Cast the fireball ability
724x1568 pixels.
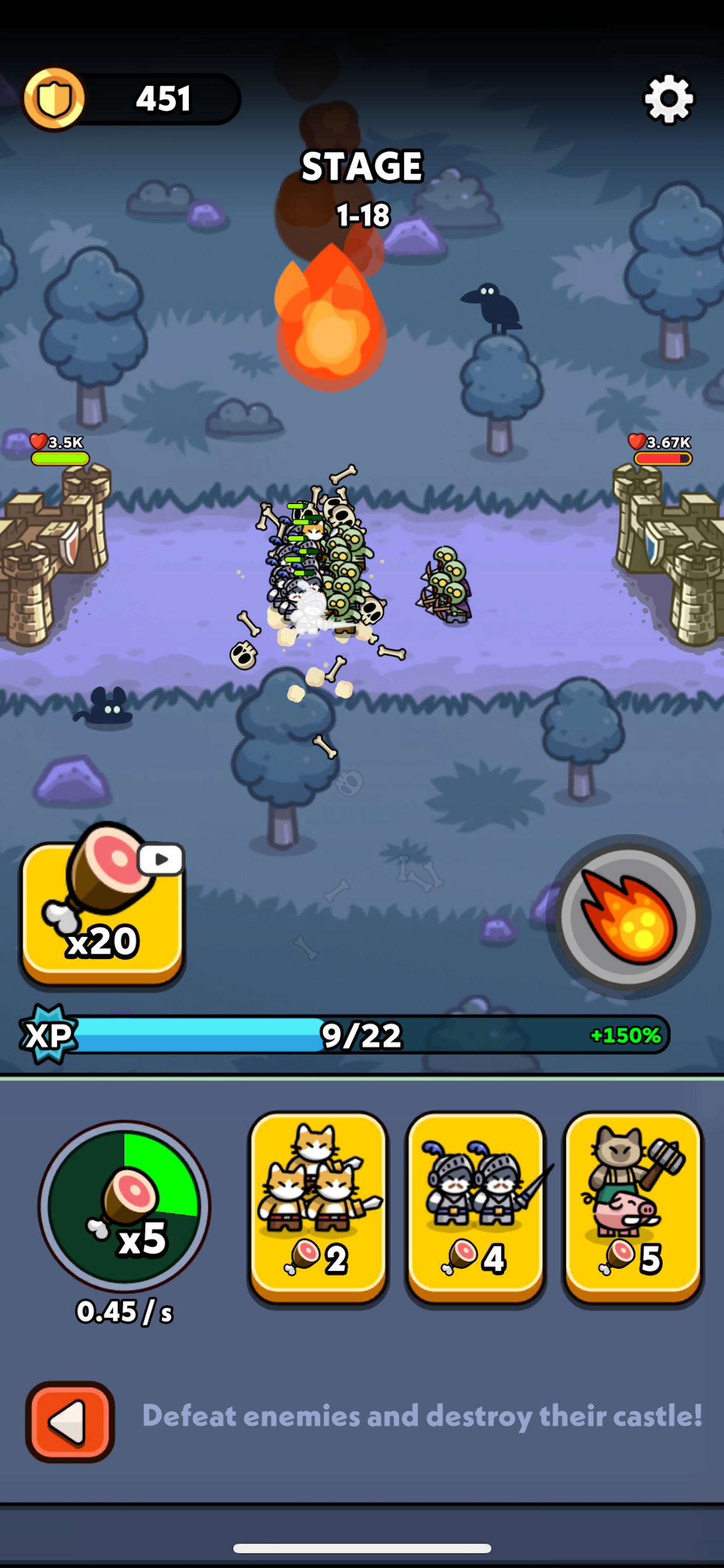[x=628, y=916]
